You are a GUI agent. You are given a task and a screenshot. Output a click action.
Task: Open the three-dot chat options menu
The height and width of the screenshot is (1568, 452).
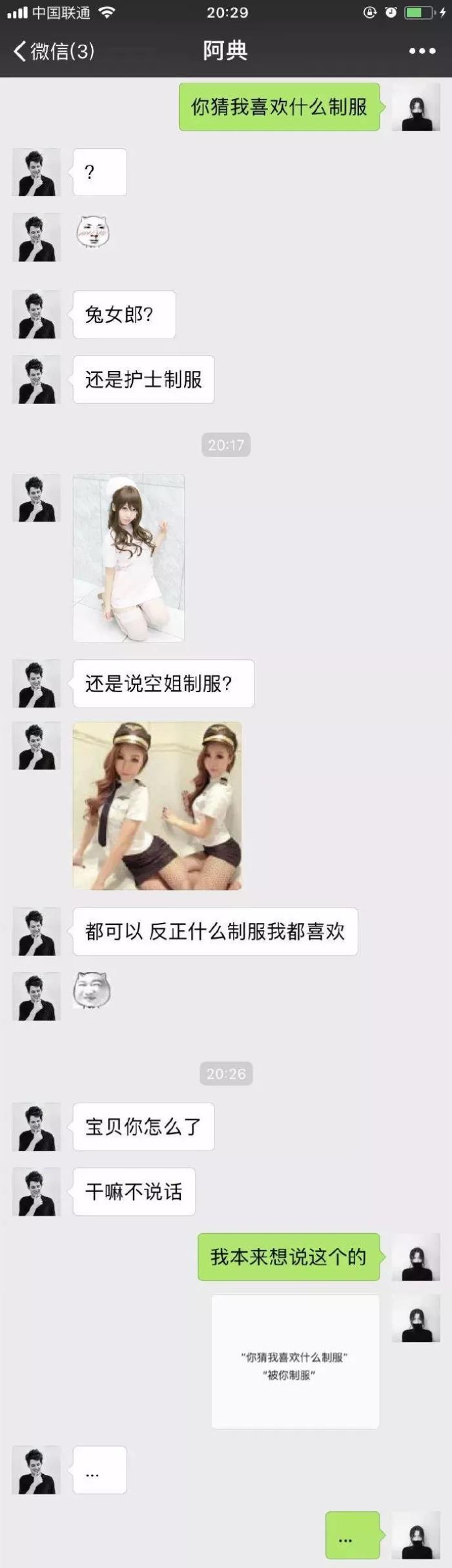point(422,51)
